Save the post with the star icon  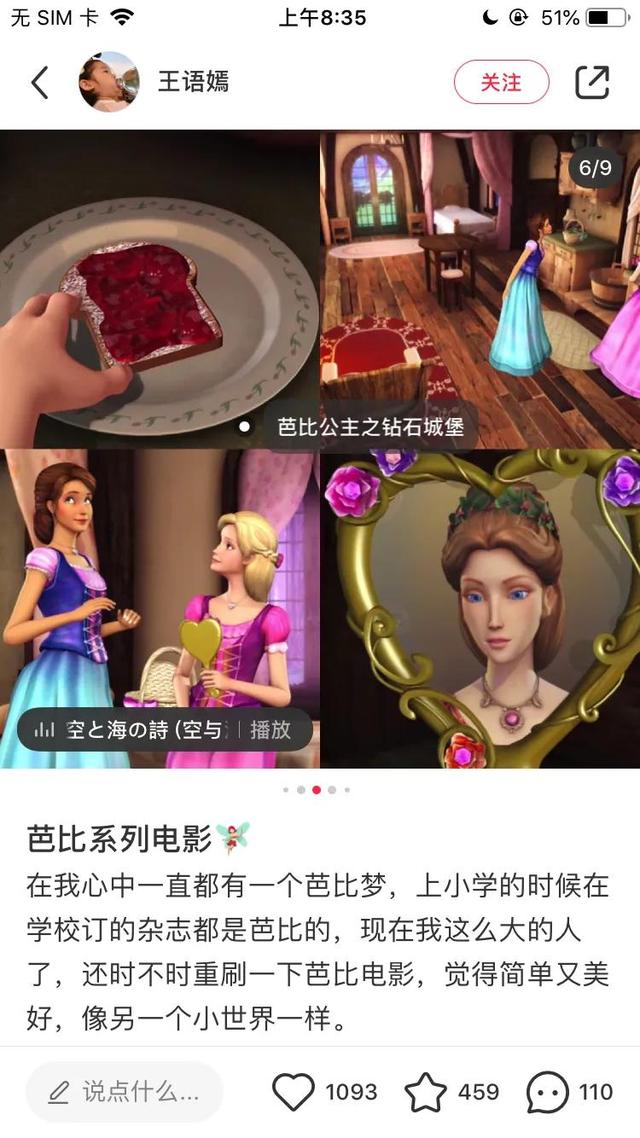425,1092
